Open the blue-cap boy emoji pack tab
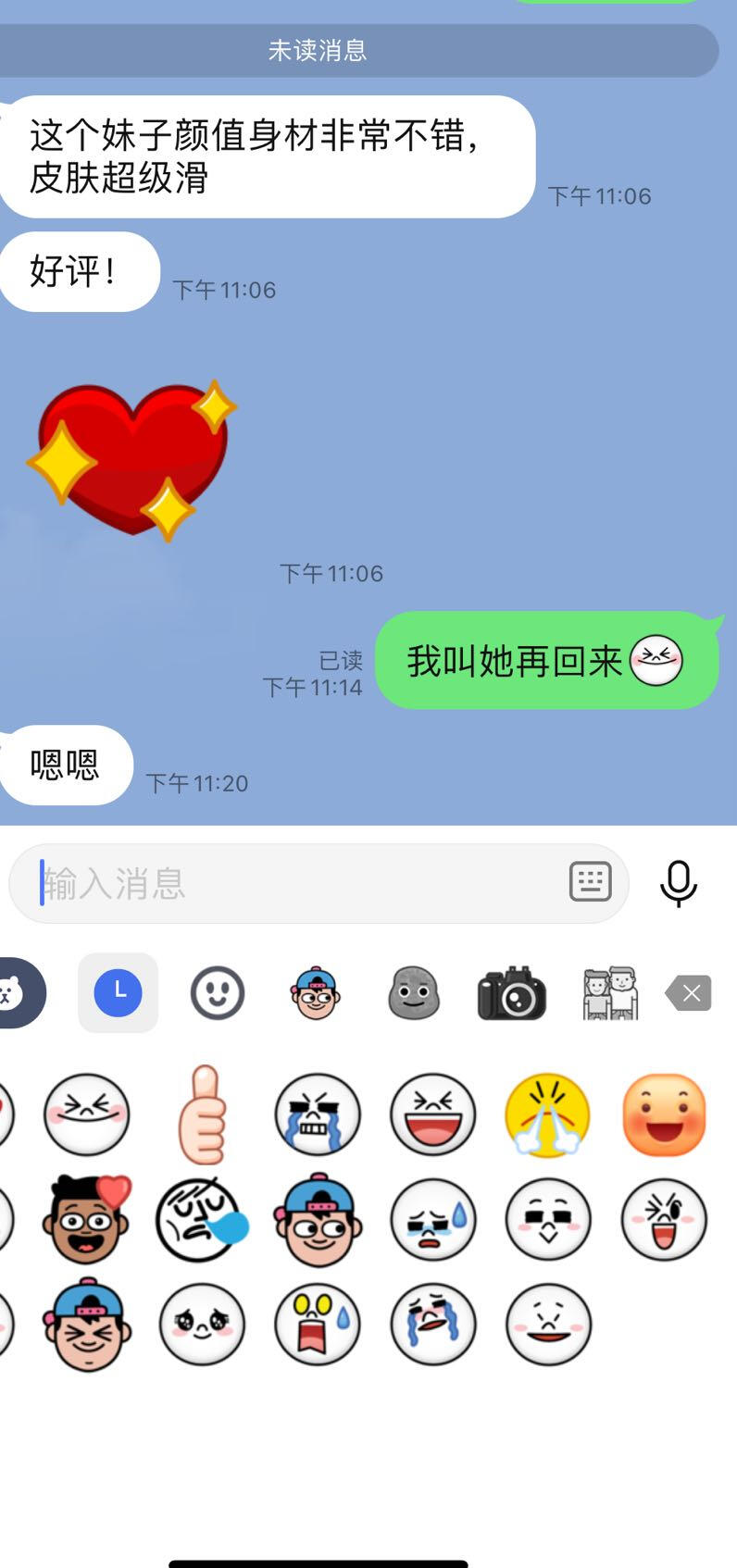Image resolution: width=737 pixels, height=1568 pixels. pyautogui.click(x=315, y=993)
